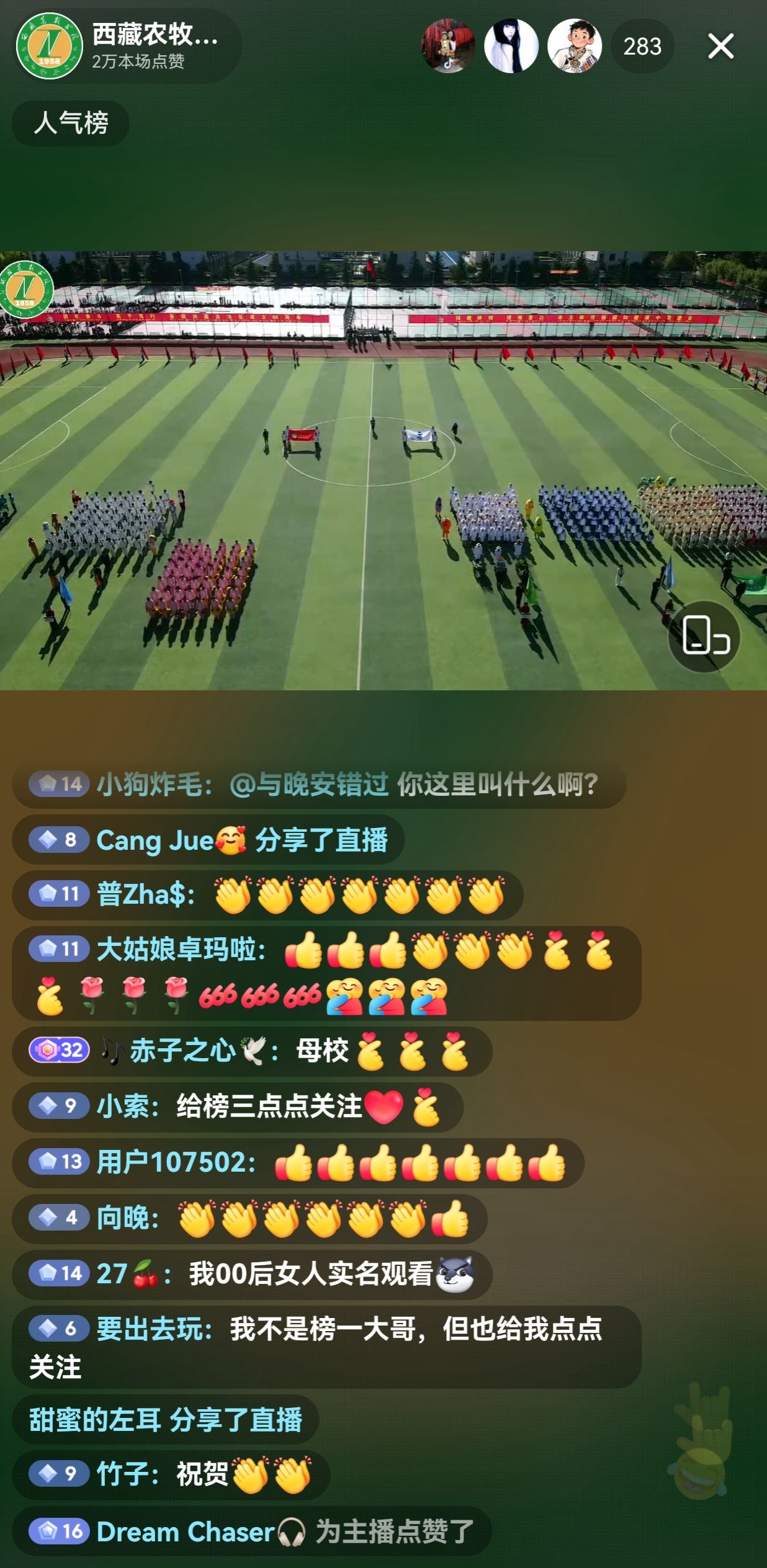Open the 人气榜 popularity ranking
This screenshot has height=1568, width=767.
tap(71, 123)
